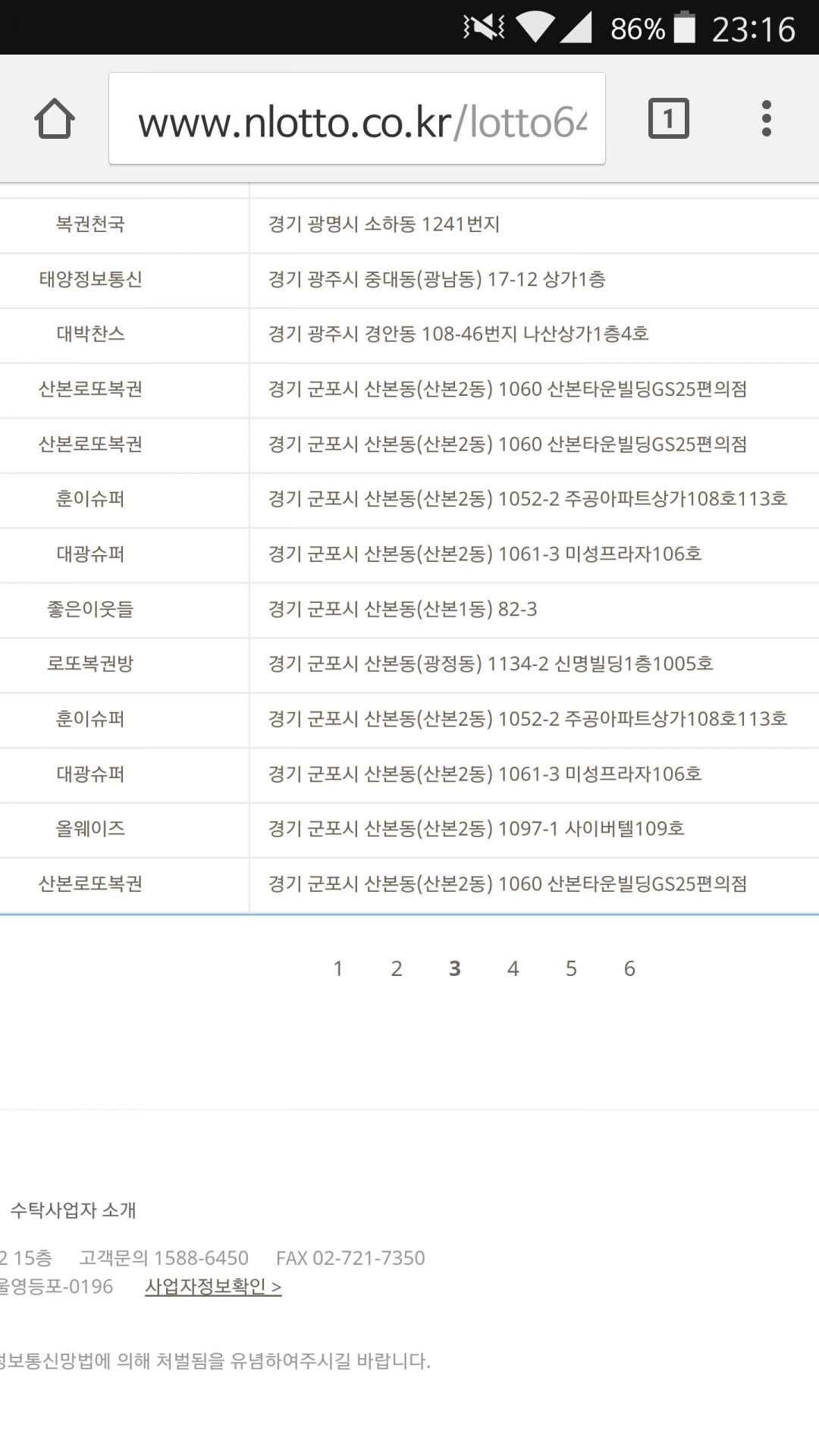
Task: Go to results page 1
Action: point(338,968)
